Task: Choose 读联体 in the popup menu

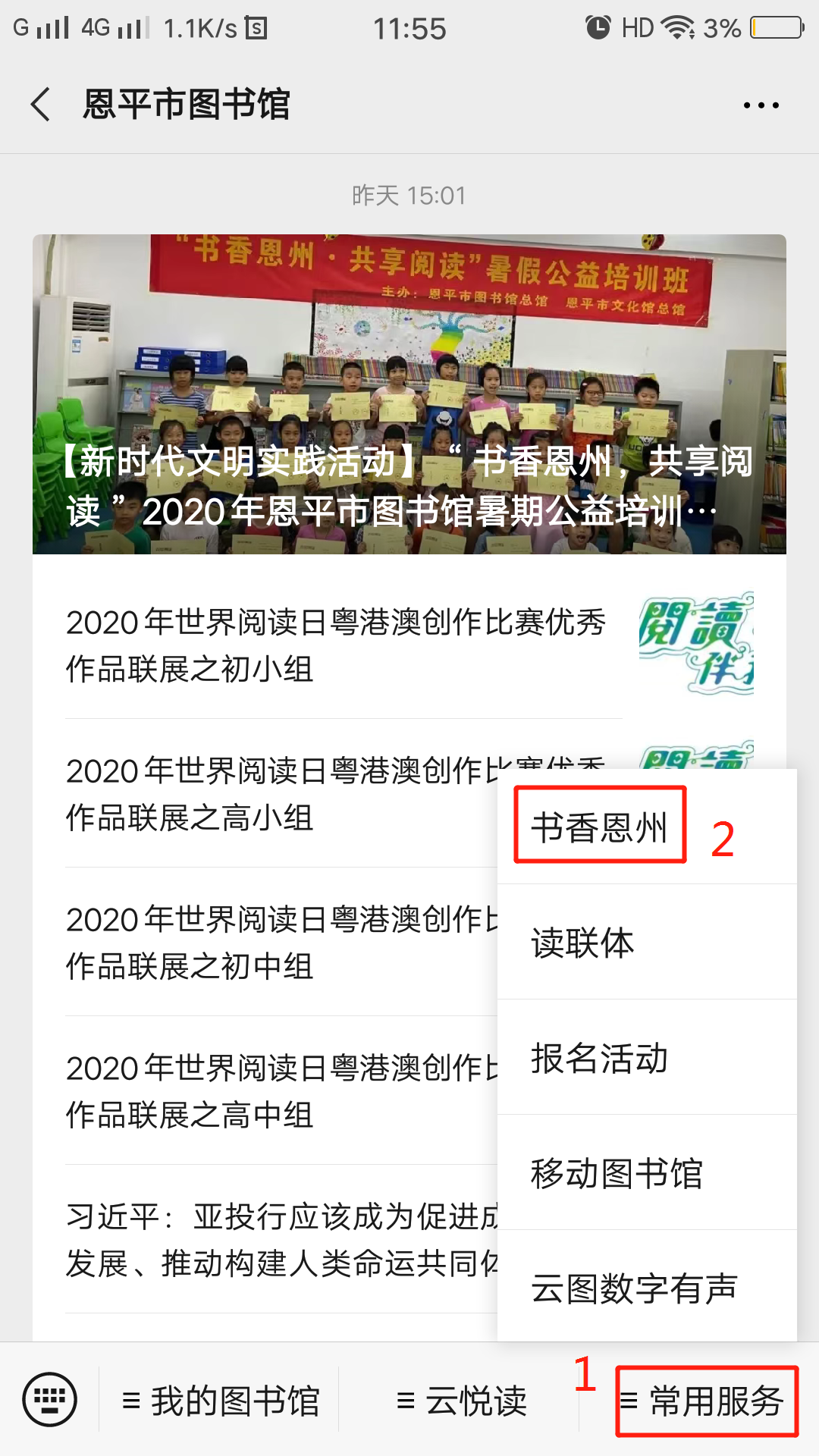Action: (x=582, y=943)
